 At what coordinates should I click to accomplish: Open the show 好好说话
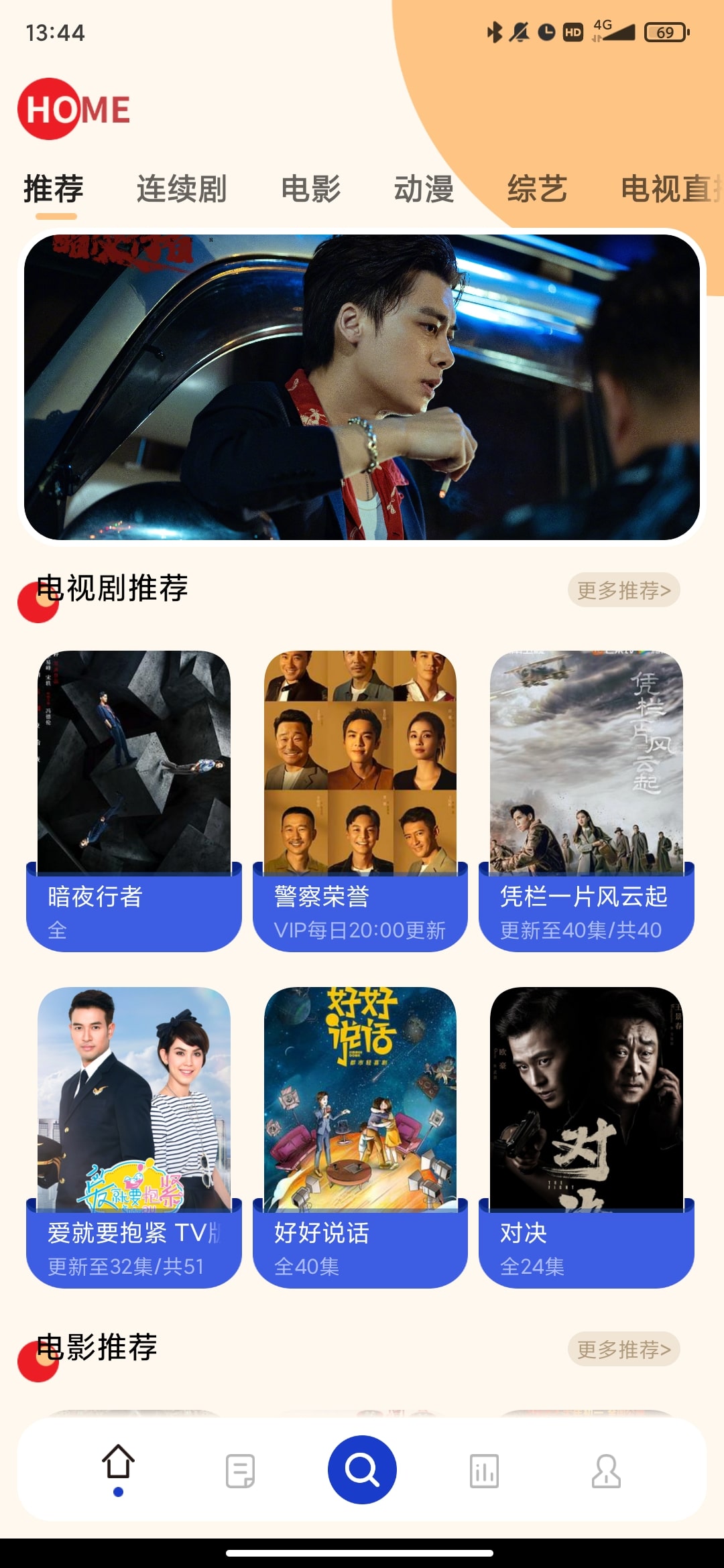[x=360, y=1136]
